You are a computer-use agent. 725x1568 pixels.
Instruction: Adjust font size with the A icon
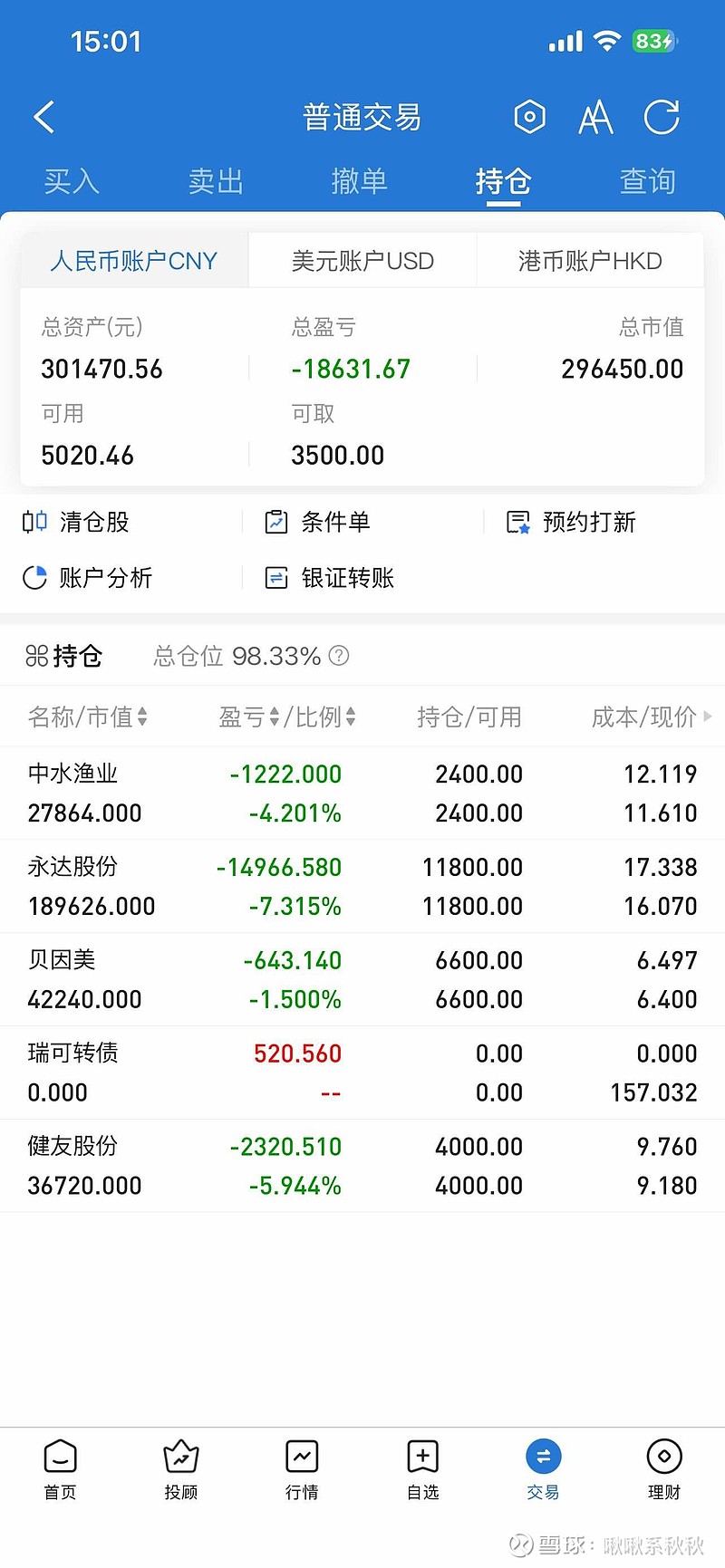point(595,118)
